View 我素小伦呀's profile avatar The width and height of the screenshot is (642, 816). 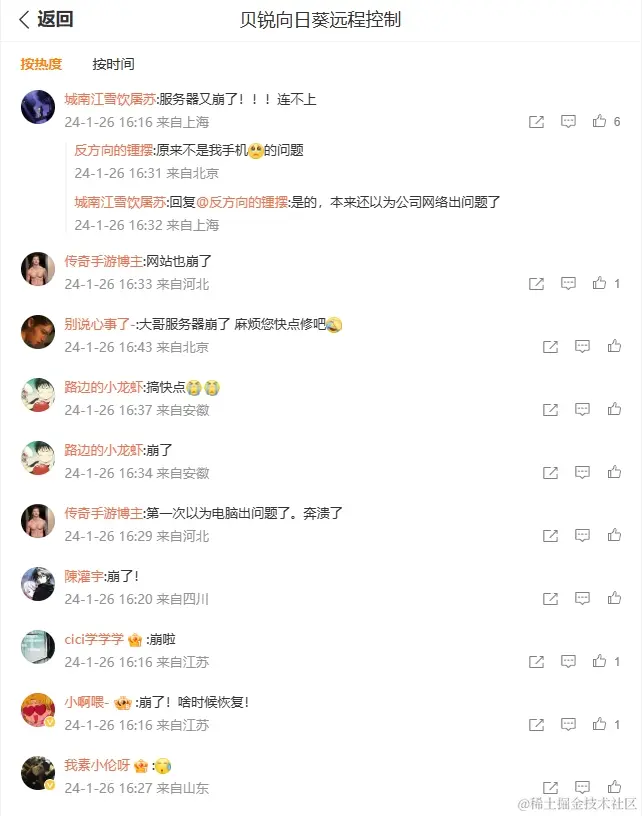point(38,773)
